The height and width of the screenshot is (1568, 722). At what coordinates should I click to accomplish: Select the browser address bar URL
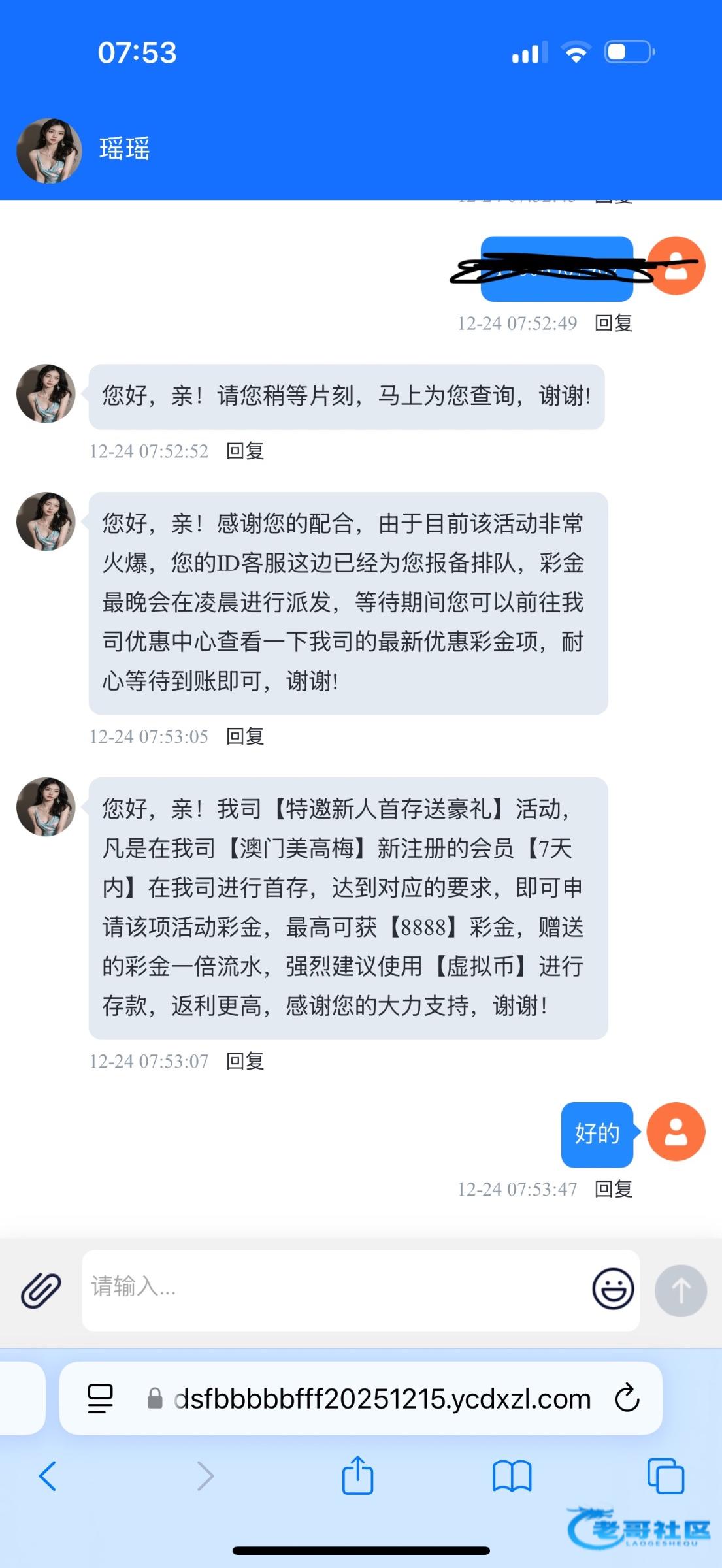coord(382,1399)
